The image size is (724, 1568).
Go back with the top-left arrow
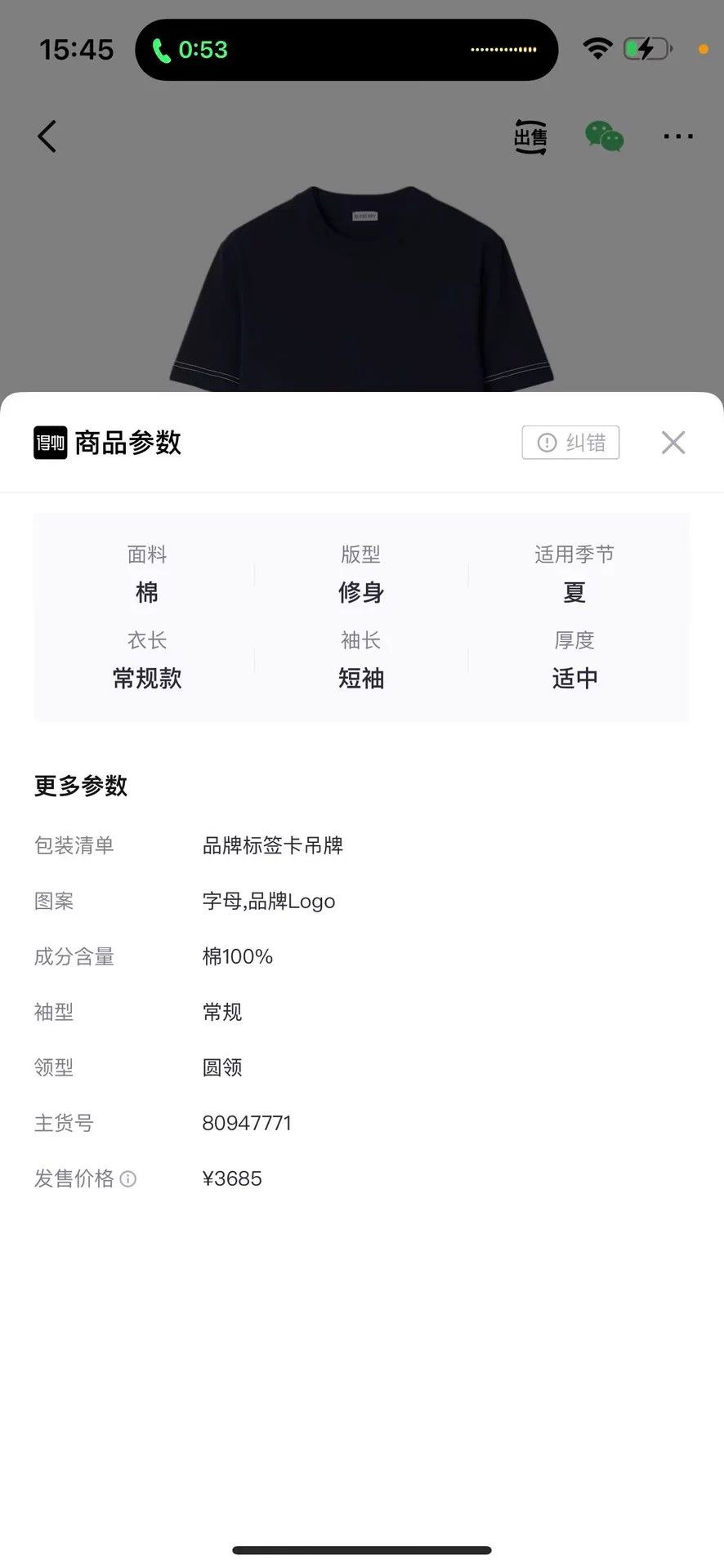[47, 136]
